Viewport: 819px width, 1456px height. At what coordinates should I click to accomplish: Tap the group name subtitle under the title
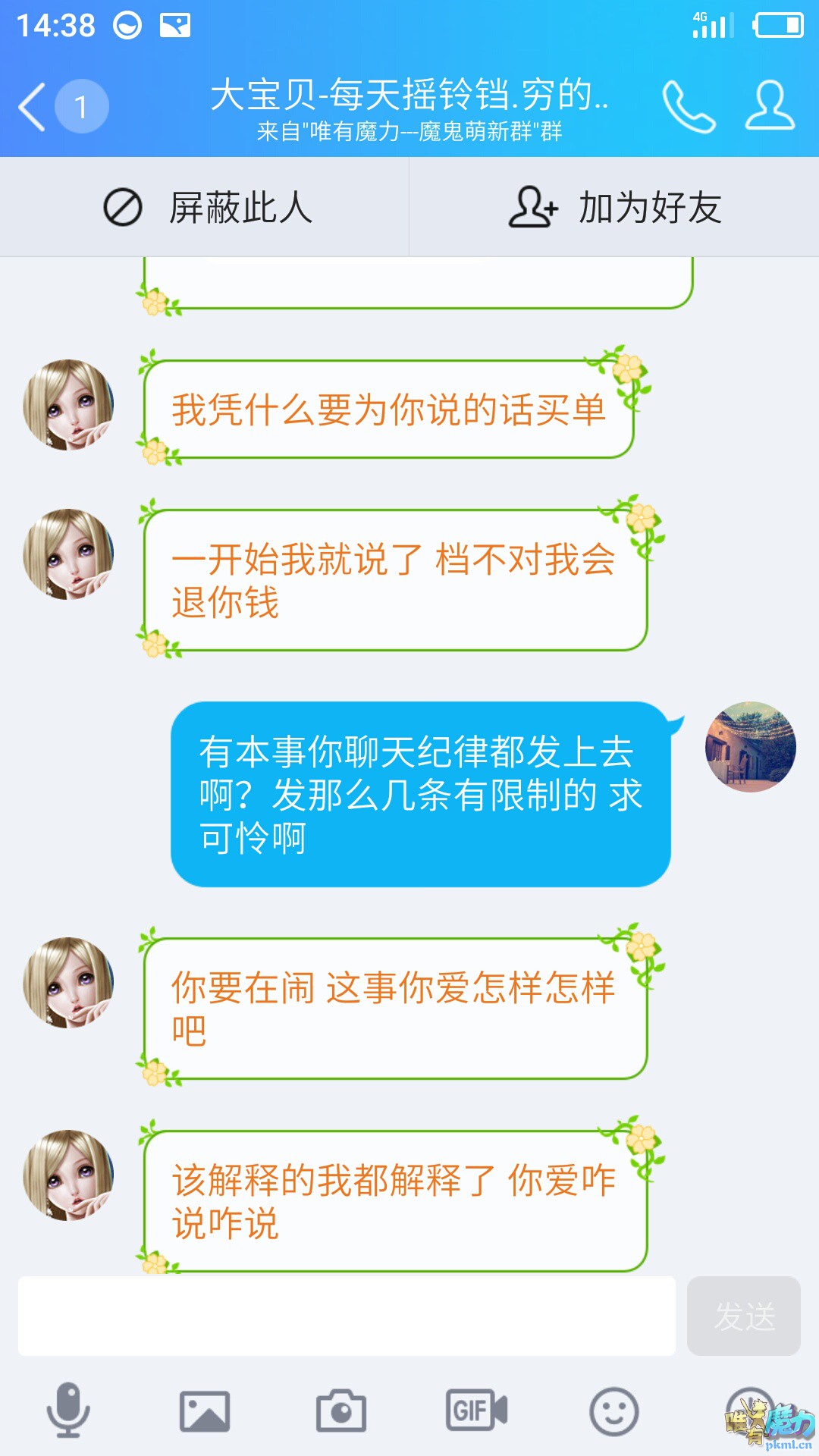pyautogui.click(x=409, y=133)
